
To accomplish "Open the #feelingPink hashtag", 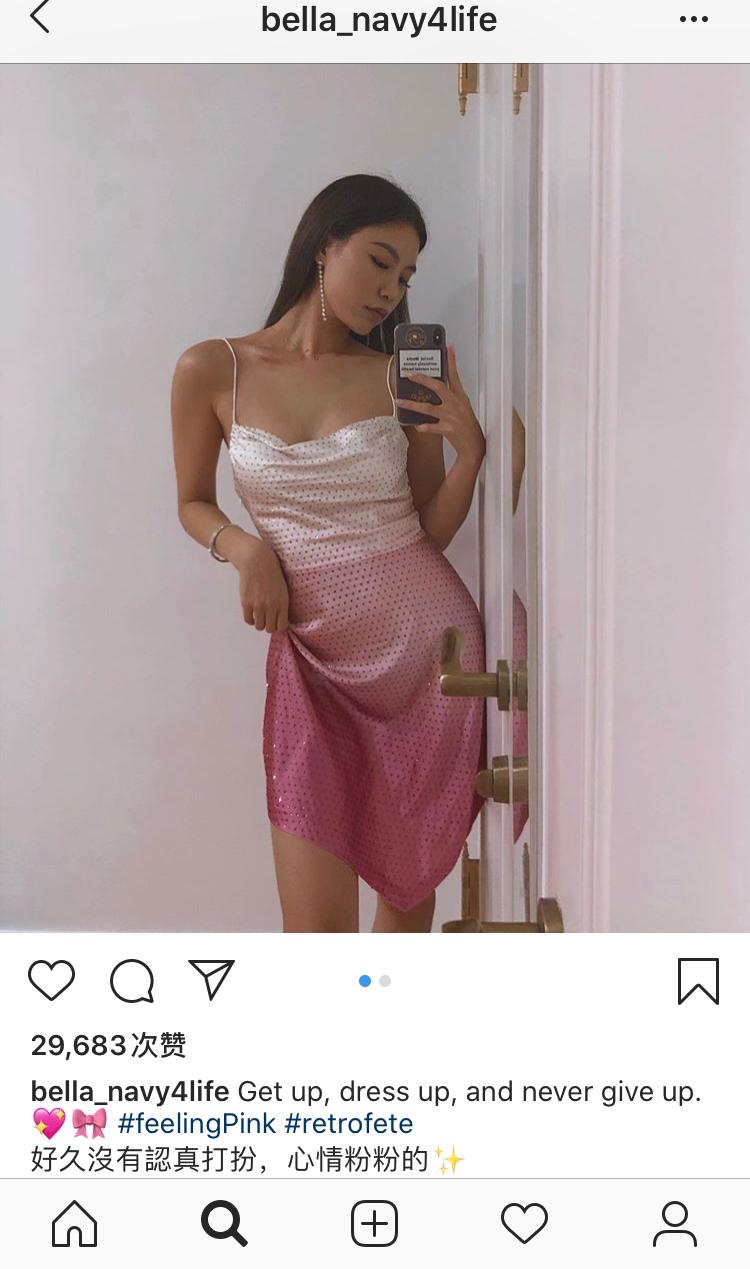I will click(x=196, y=1123).
